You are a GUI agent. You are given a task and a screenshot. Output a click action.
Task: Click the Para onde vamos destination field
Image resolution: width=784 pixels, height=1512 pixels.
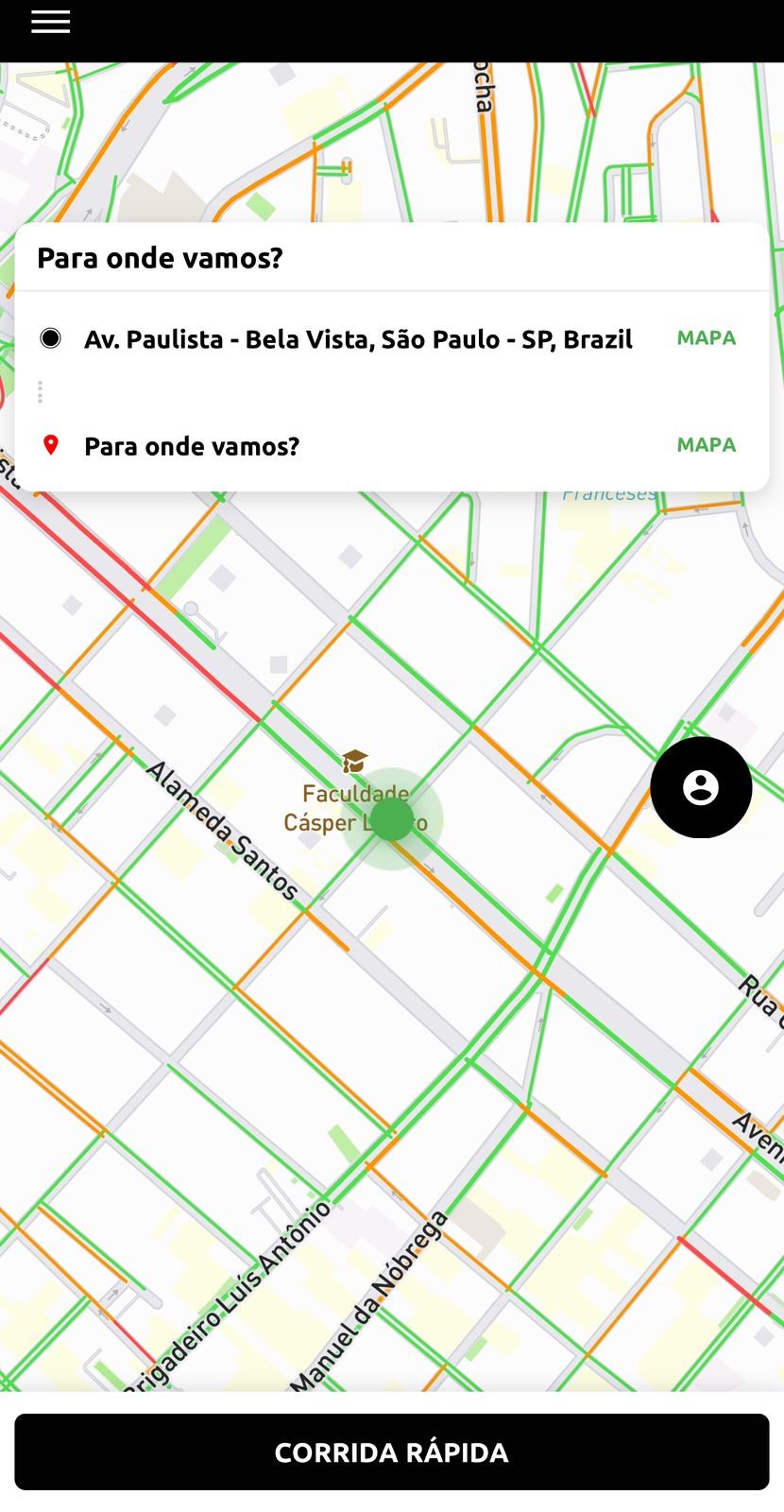pyautogui.click(x=192, y=446)
